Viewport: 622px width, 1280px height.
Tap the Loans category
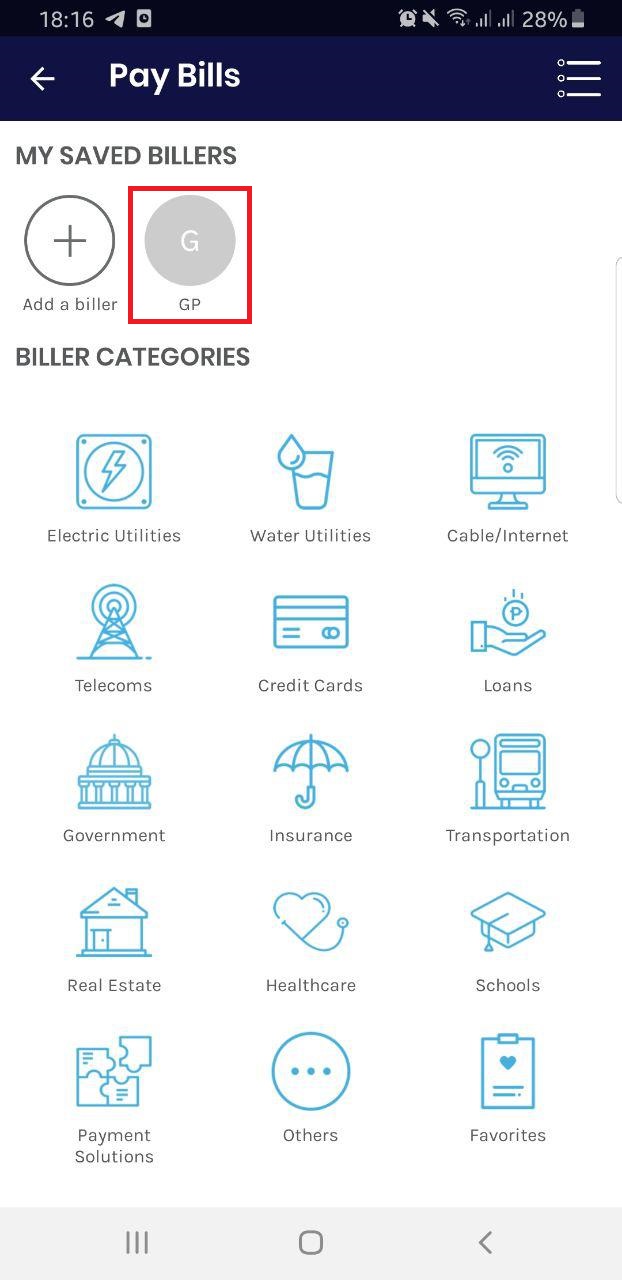(x=508, y=639)
